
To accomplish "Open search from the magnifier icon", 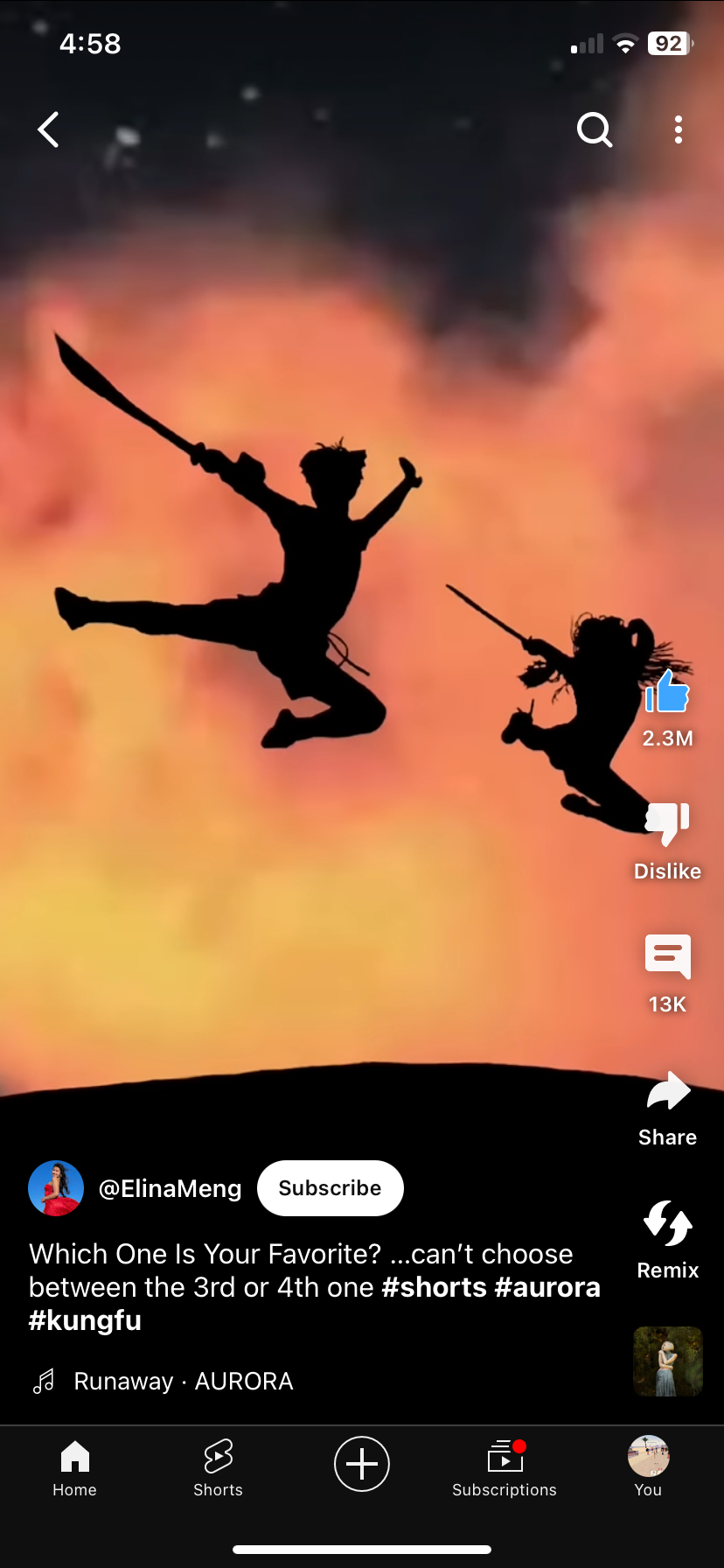I will [595, 129].
